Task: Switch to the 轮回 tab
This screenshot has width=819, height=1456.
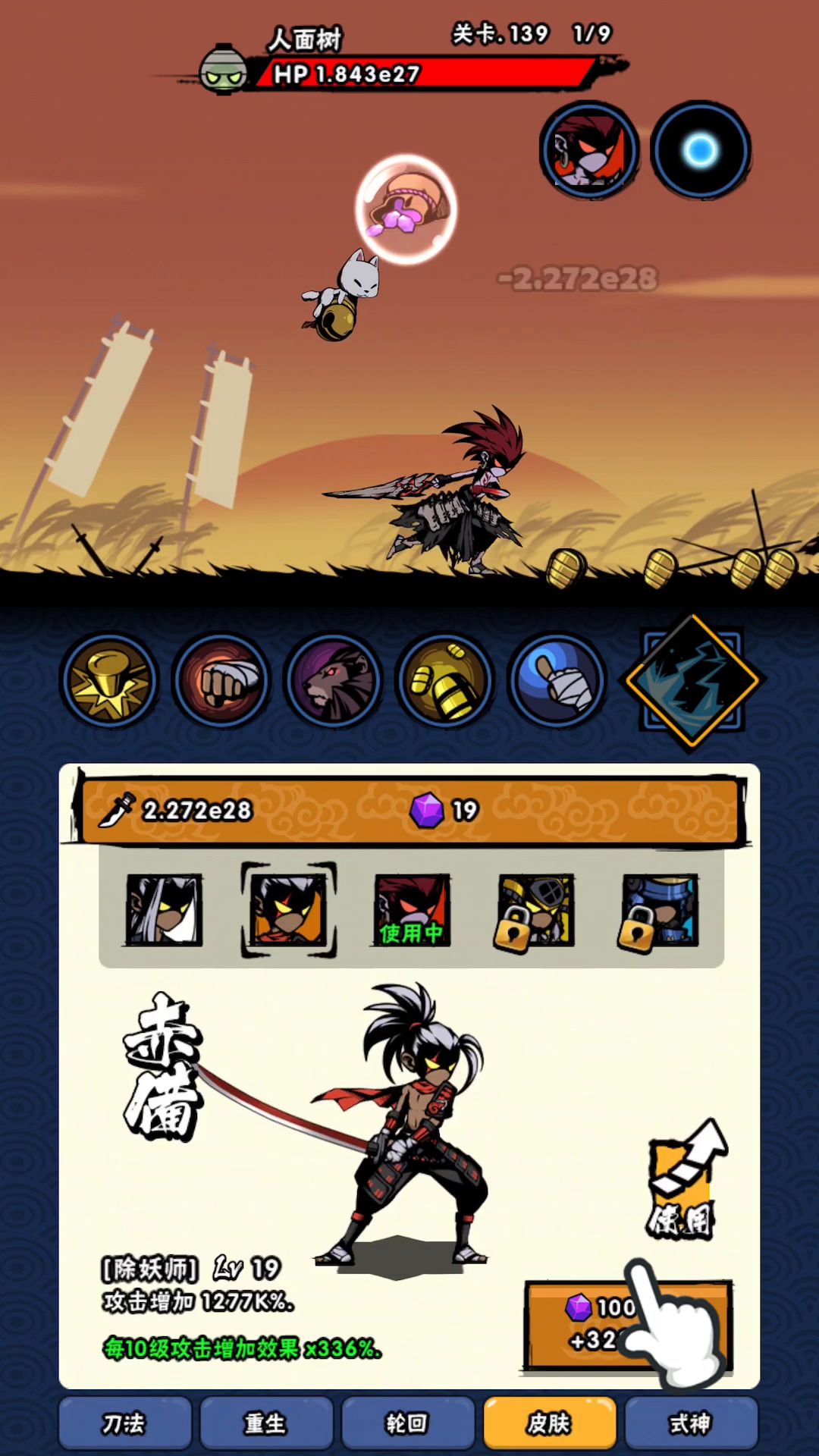Action: [408, 1423]
